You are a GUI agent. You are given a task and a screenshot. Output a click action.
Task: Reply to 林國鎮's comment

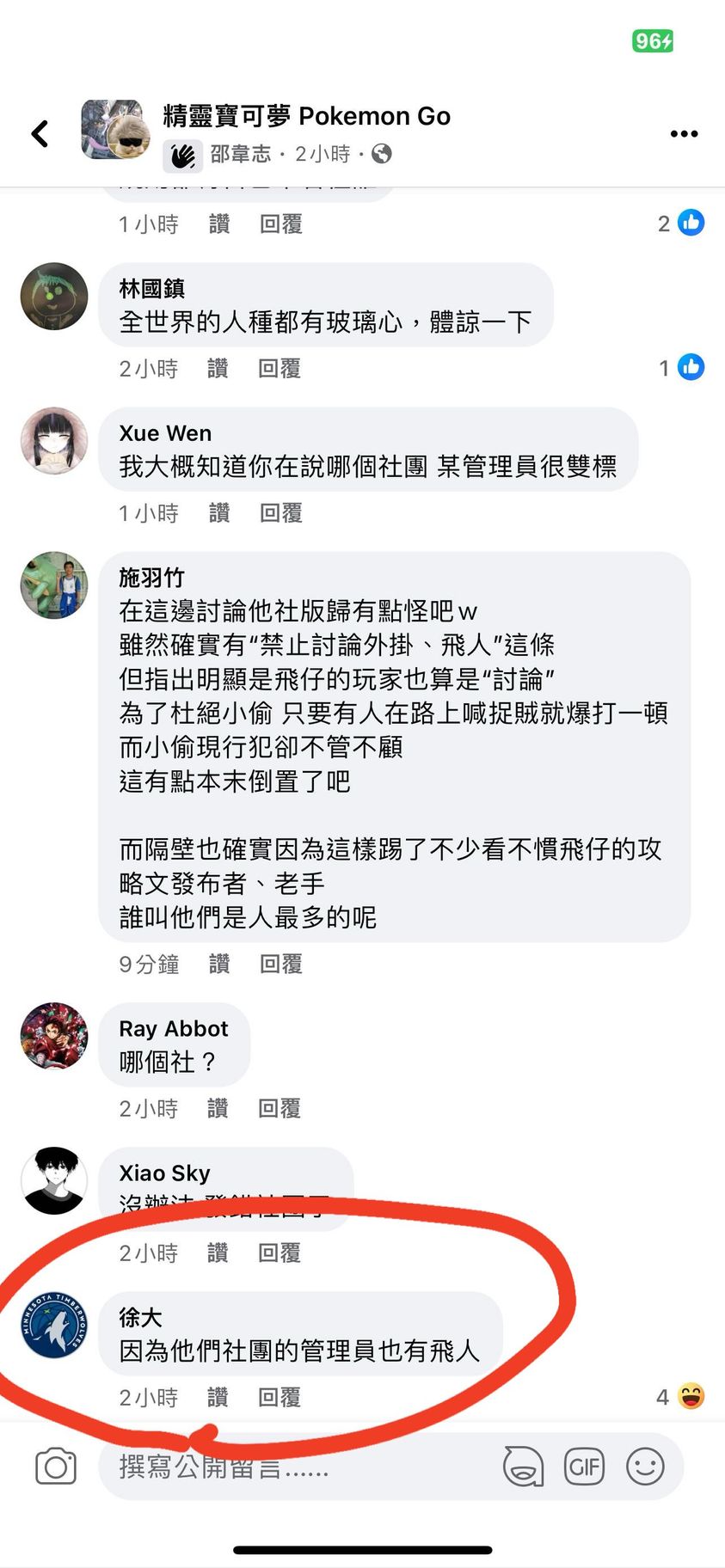click(x=280, y=369)
